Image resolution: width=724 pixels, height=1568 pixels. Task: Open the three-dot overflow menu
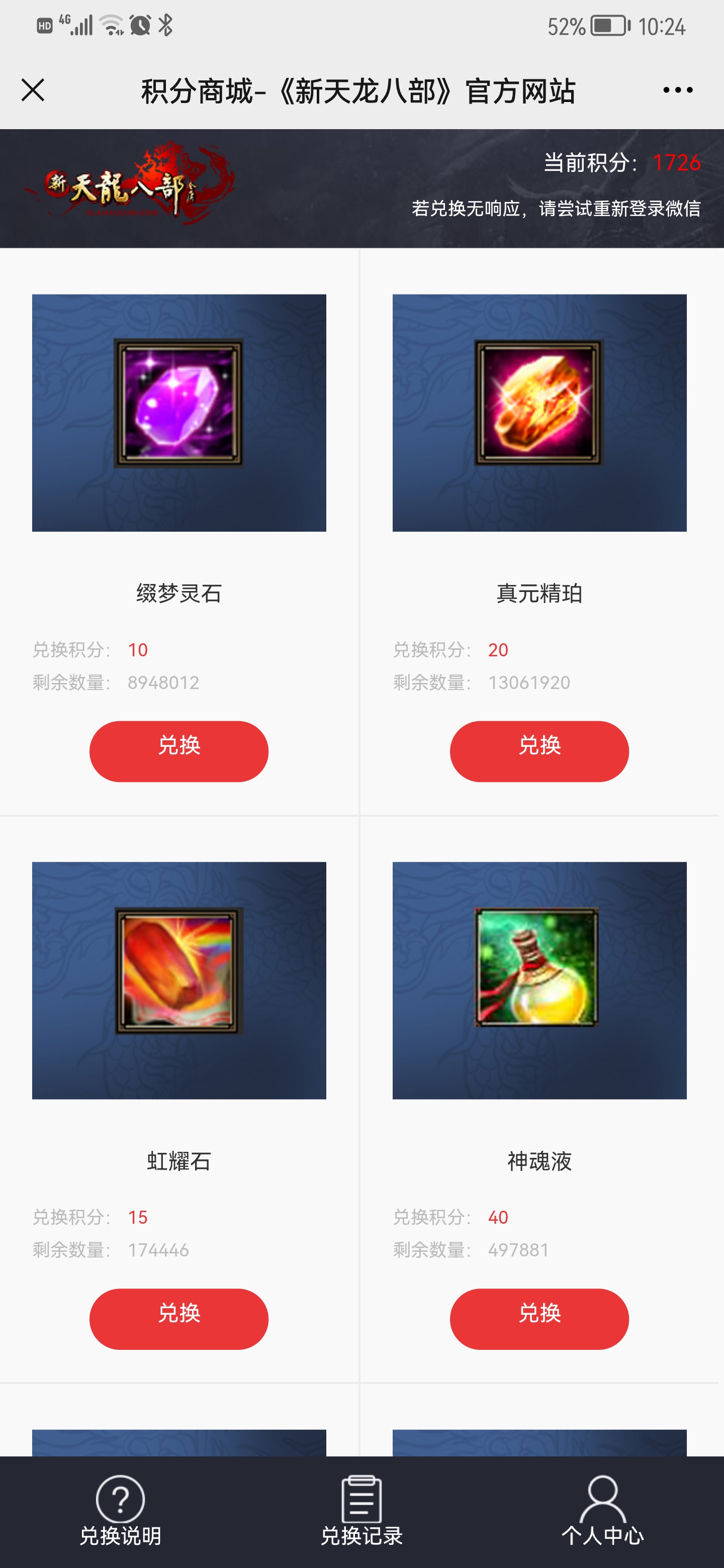(x=677, y=90)
